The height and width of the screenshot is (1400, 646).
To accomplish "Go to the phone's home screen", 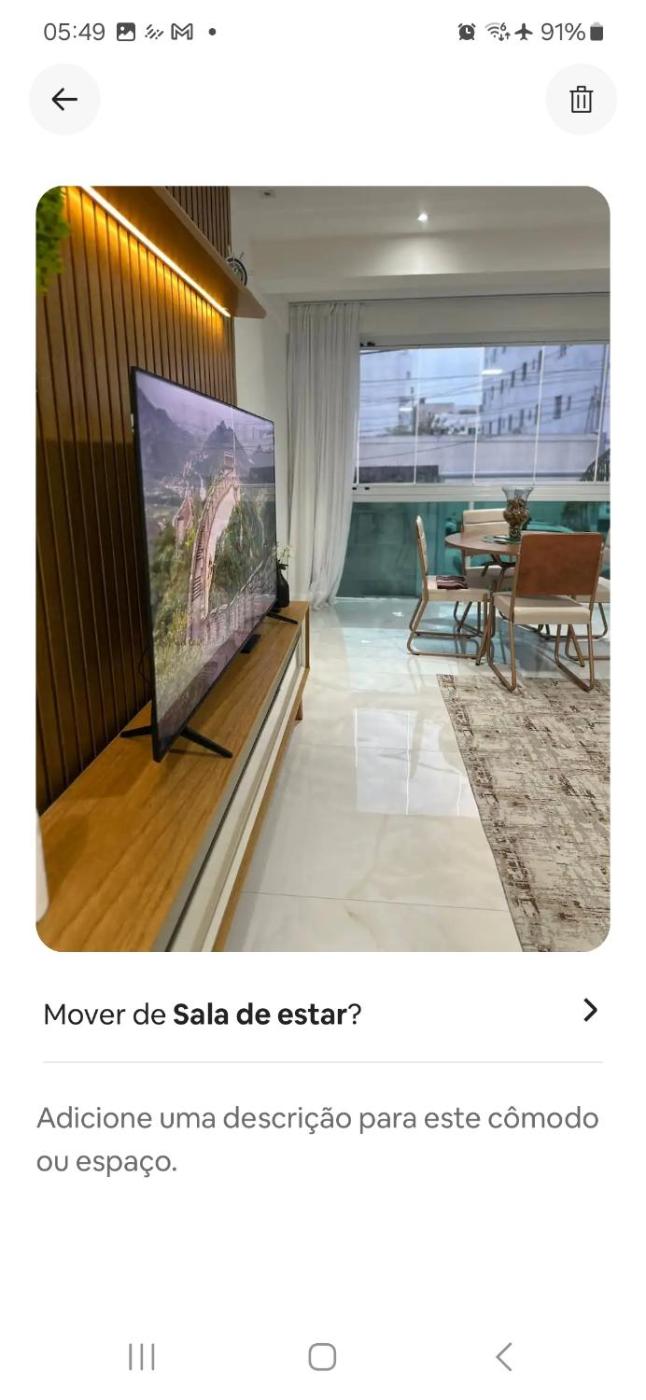I will pyautogui.click(x=322, y=1356).
